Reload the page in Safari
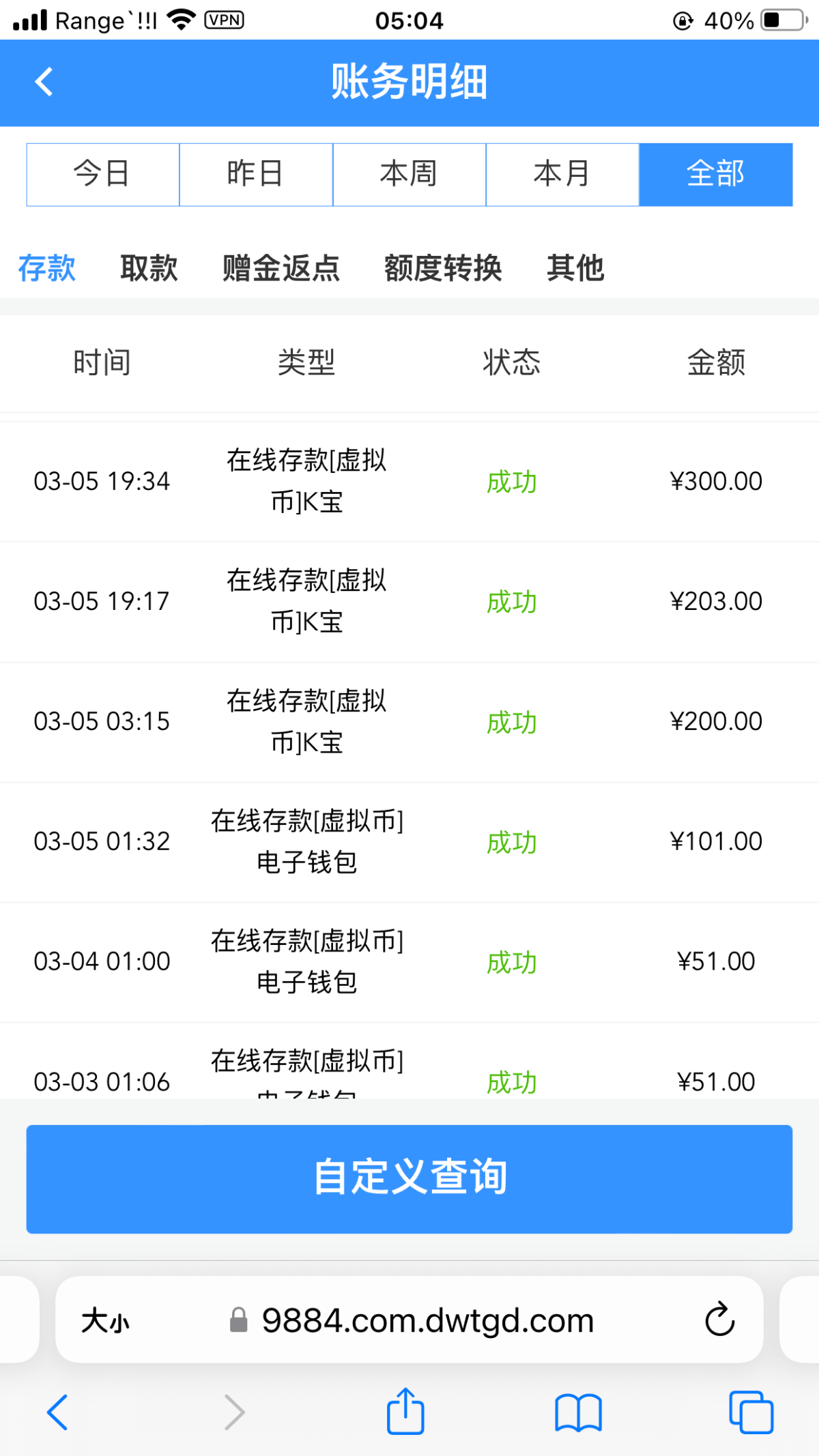 click(x=719, y=1320)
